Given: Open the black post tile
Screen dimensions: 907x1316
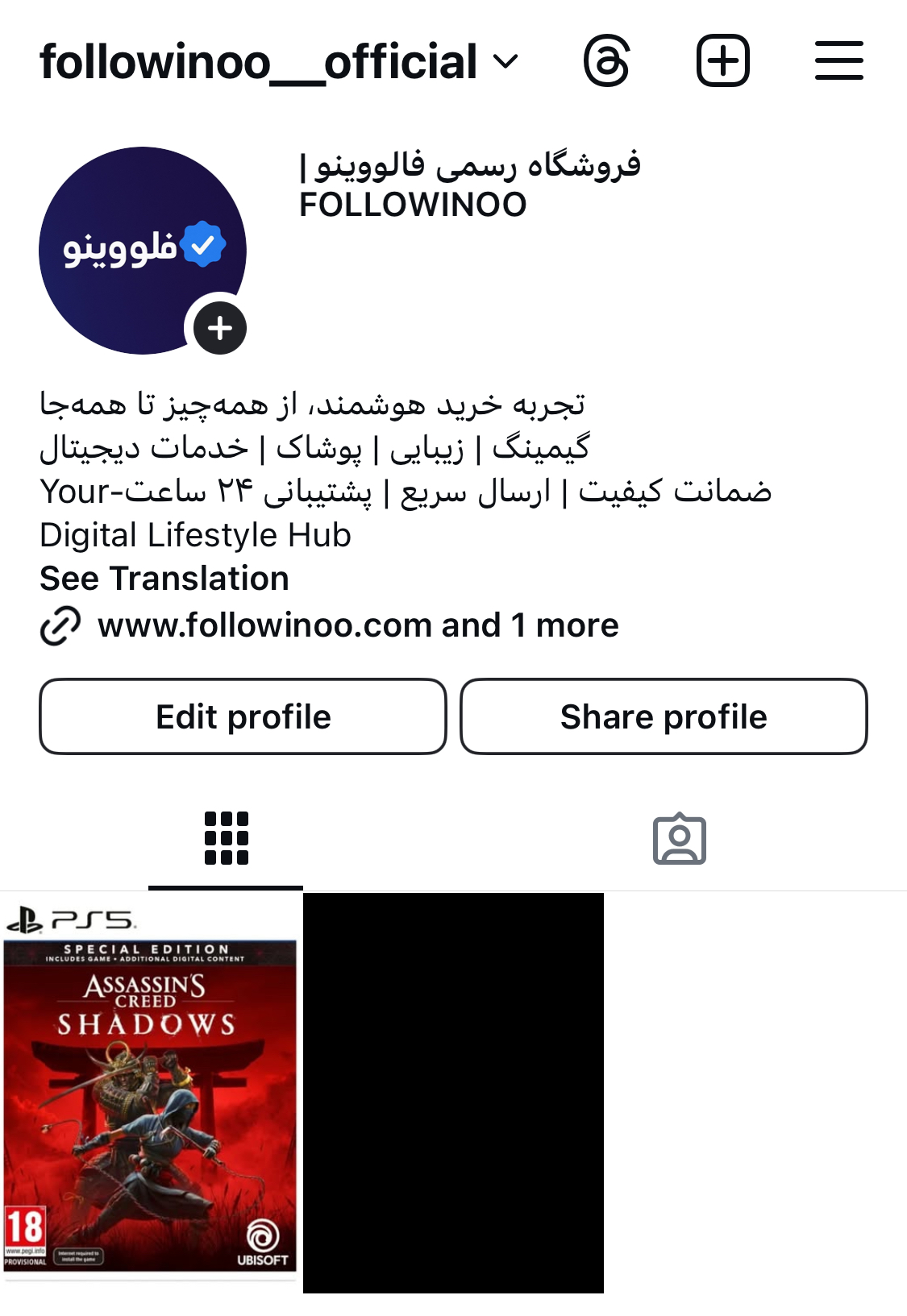Looking at the screenshot, I should pyautogui.click(x=453, y=1092).
